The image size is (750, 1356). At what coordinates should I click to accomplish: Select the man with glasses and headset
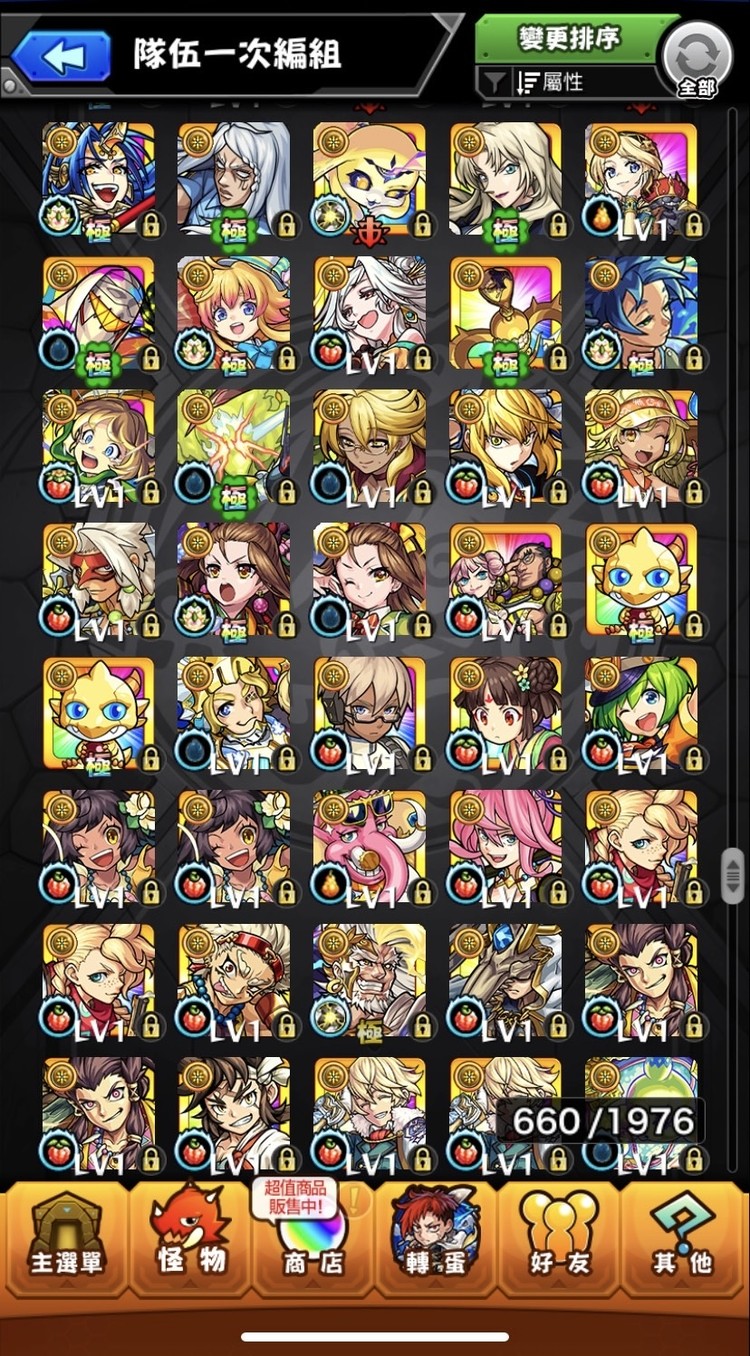click(x=369, y=712)
